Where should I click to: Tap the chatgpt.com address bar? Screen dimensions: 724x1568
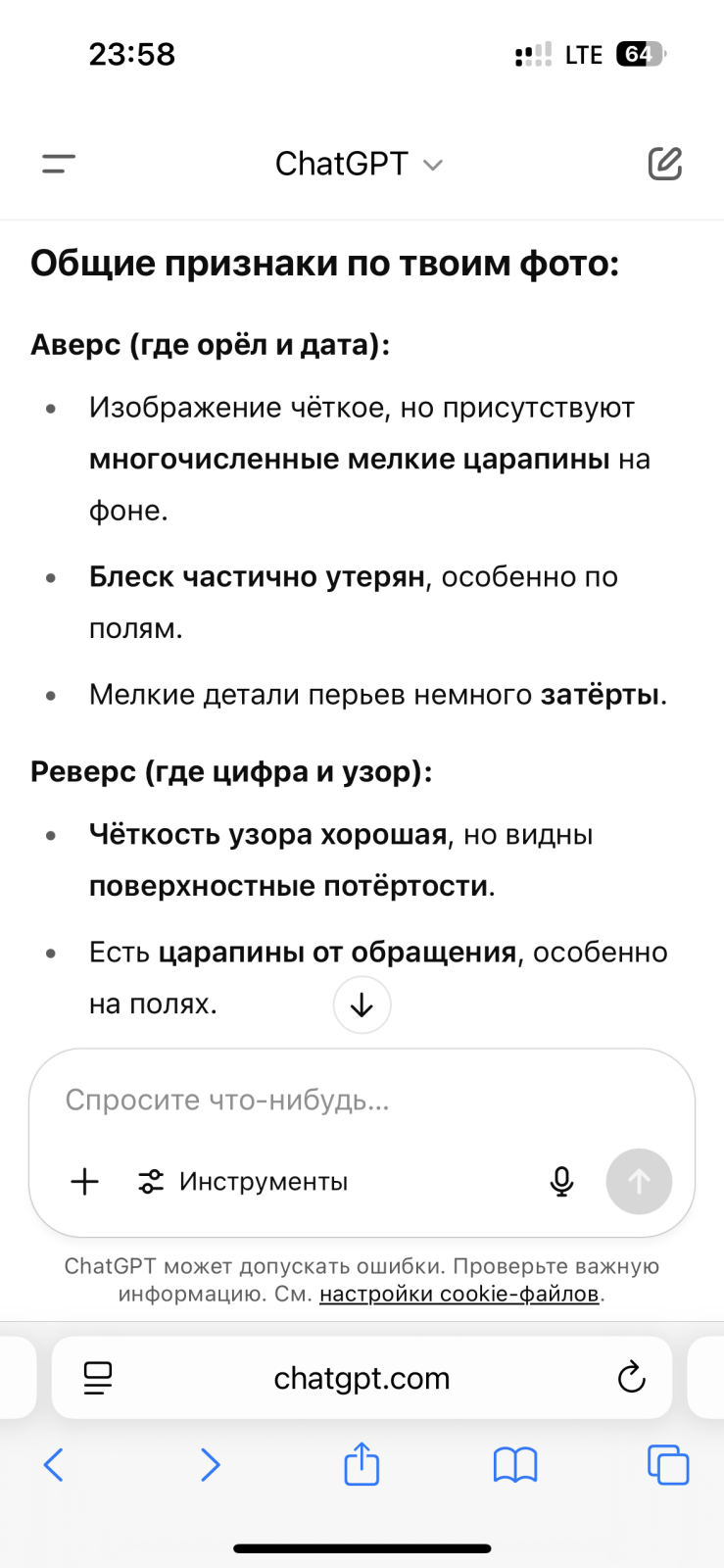pos(362,1378)
